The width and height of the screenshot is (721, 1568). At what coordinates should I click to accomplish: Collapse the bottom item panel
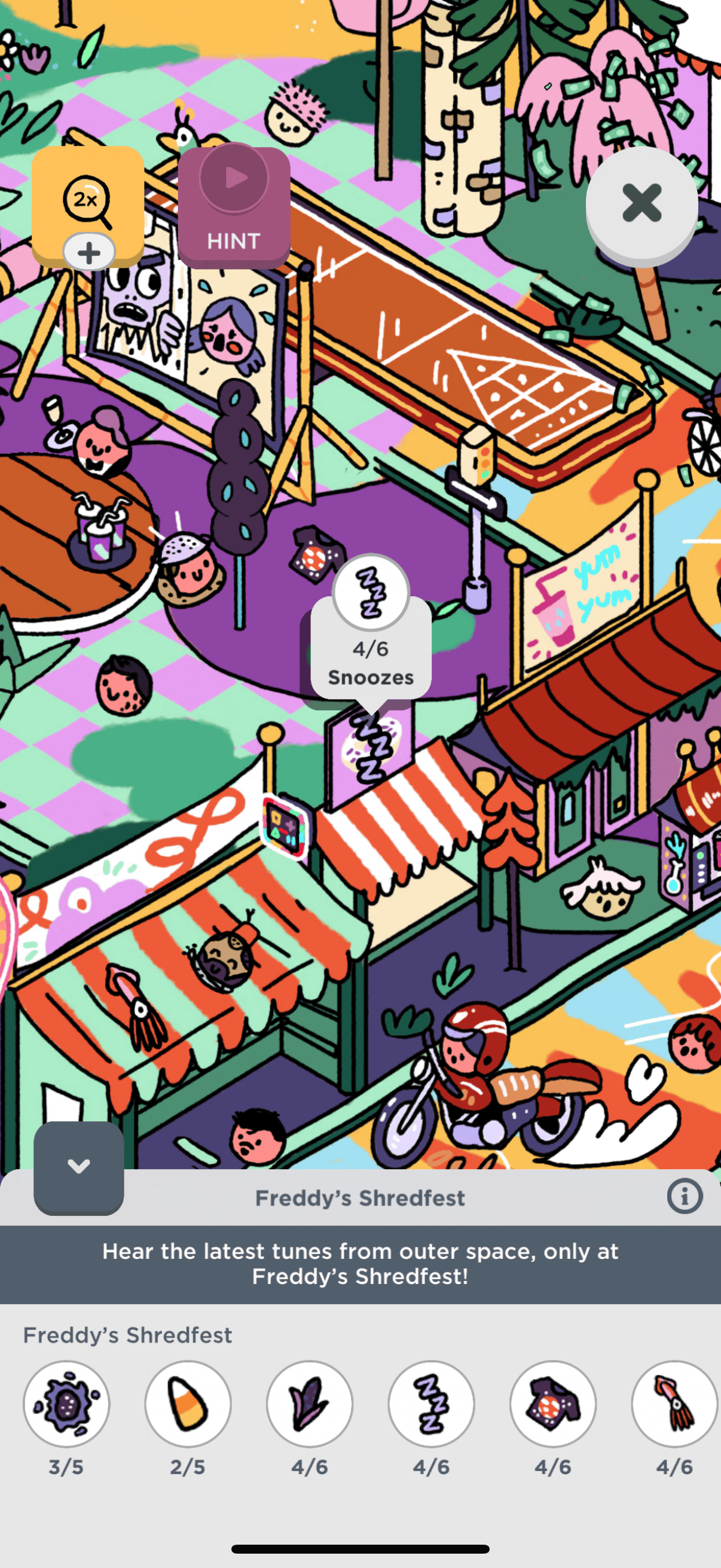[x=78, y=1167]
